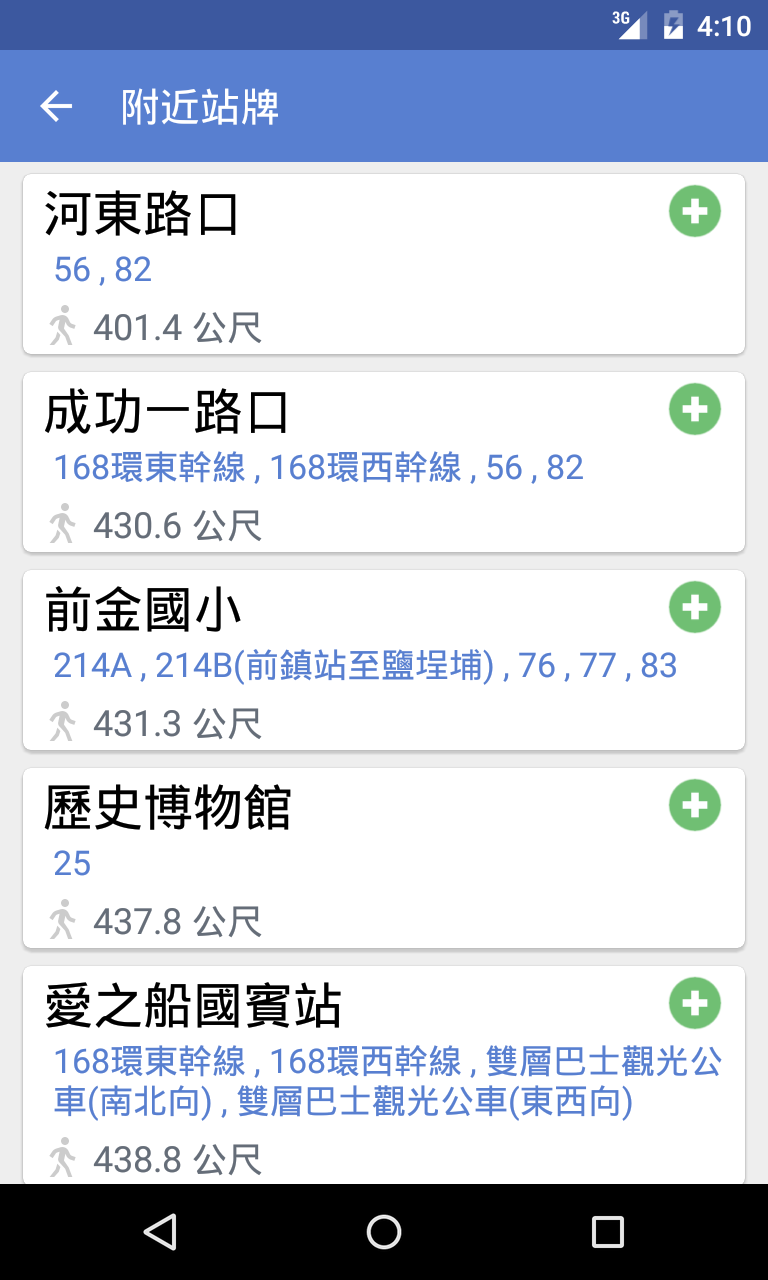
Task: Open the 成功一路口 stop card
Action: click(384, 462)
